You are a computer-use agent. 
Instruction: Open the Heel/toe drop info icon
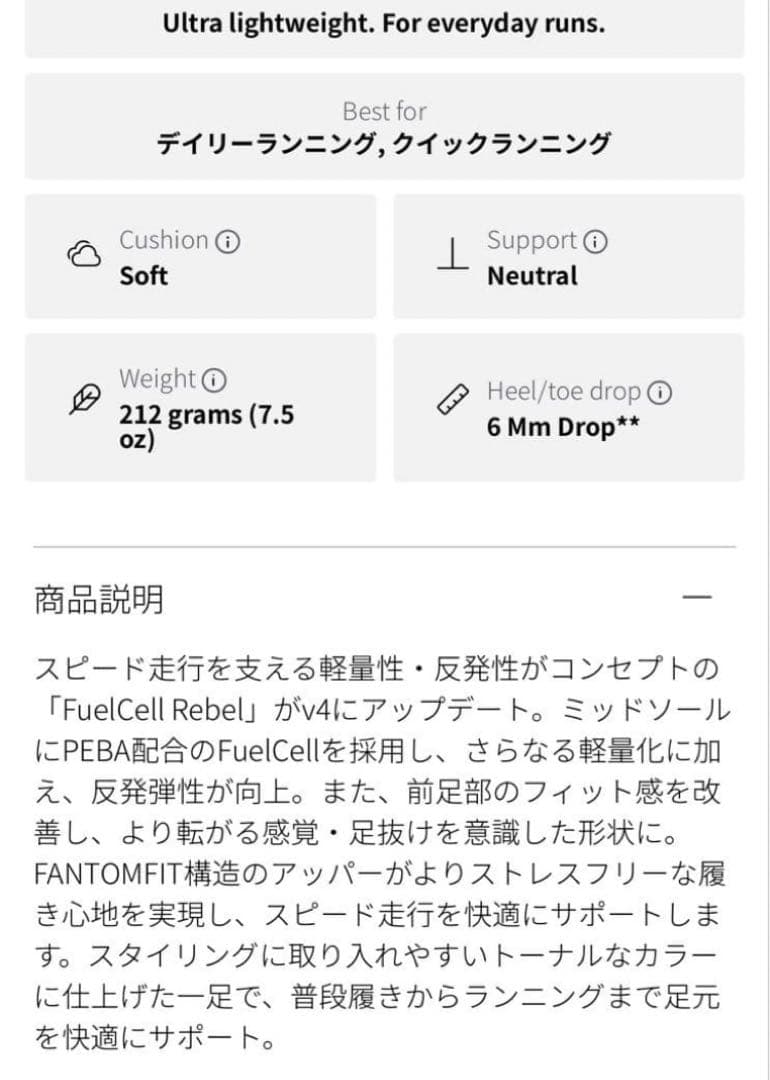[658, 392]
